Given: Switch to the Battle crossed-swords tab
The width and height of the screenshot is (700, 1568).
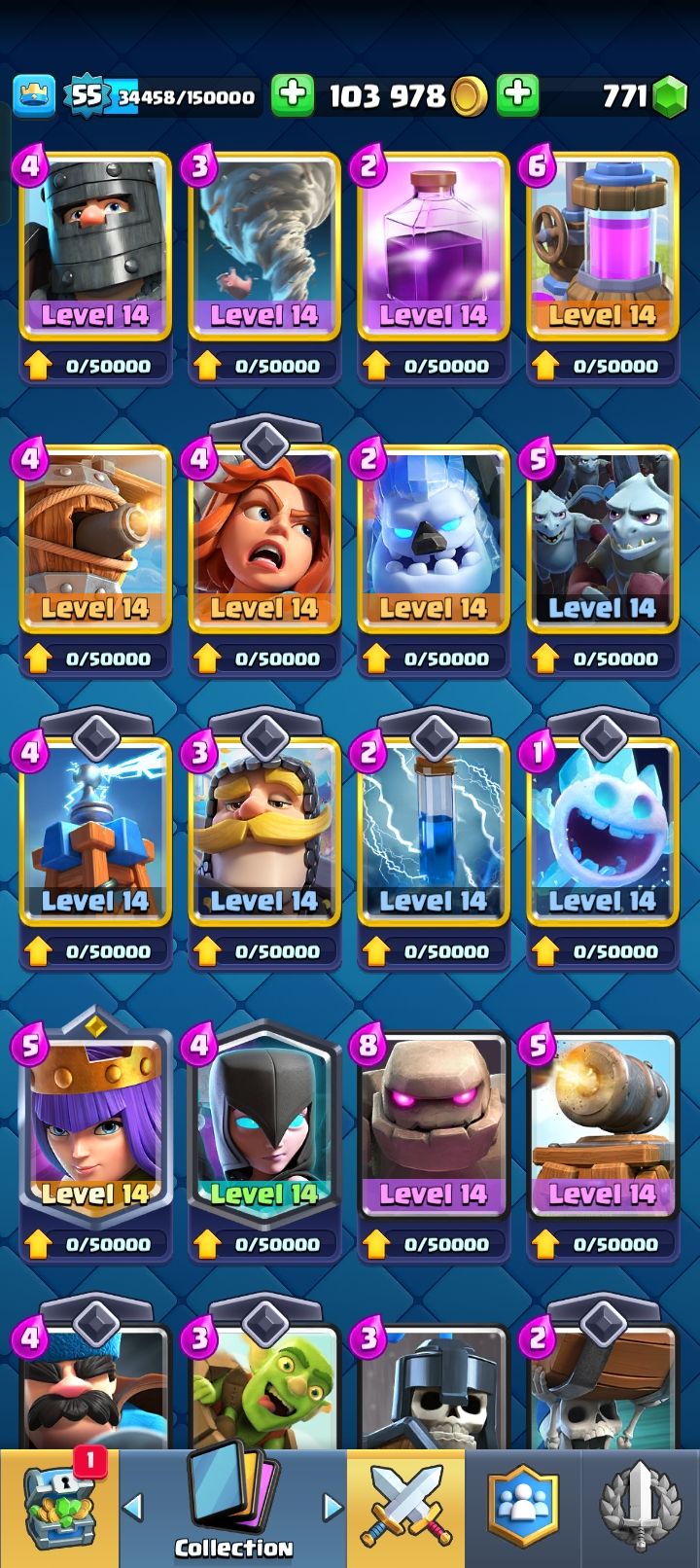Looking at the screenshot, I should [405, 1508].
